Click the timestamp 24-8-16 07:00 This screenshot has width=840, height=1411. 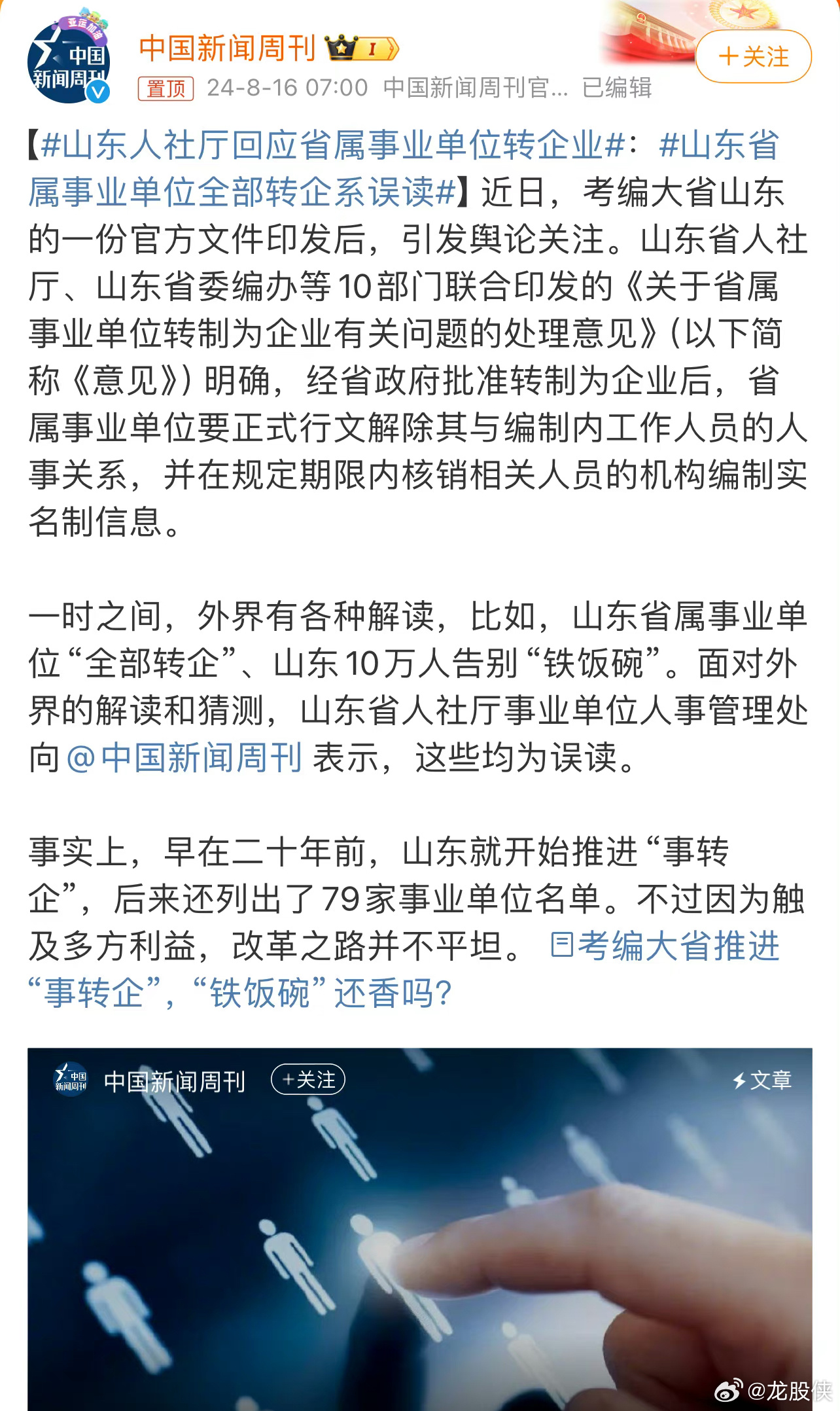[x=287, y=90]
